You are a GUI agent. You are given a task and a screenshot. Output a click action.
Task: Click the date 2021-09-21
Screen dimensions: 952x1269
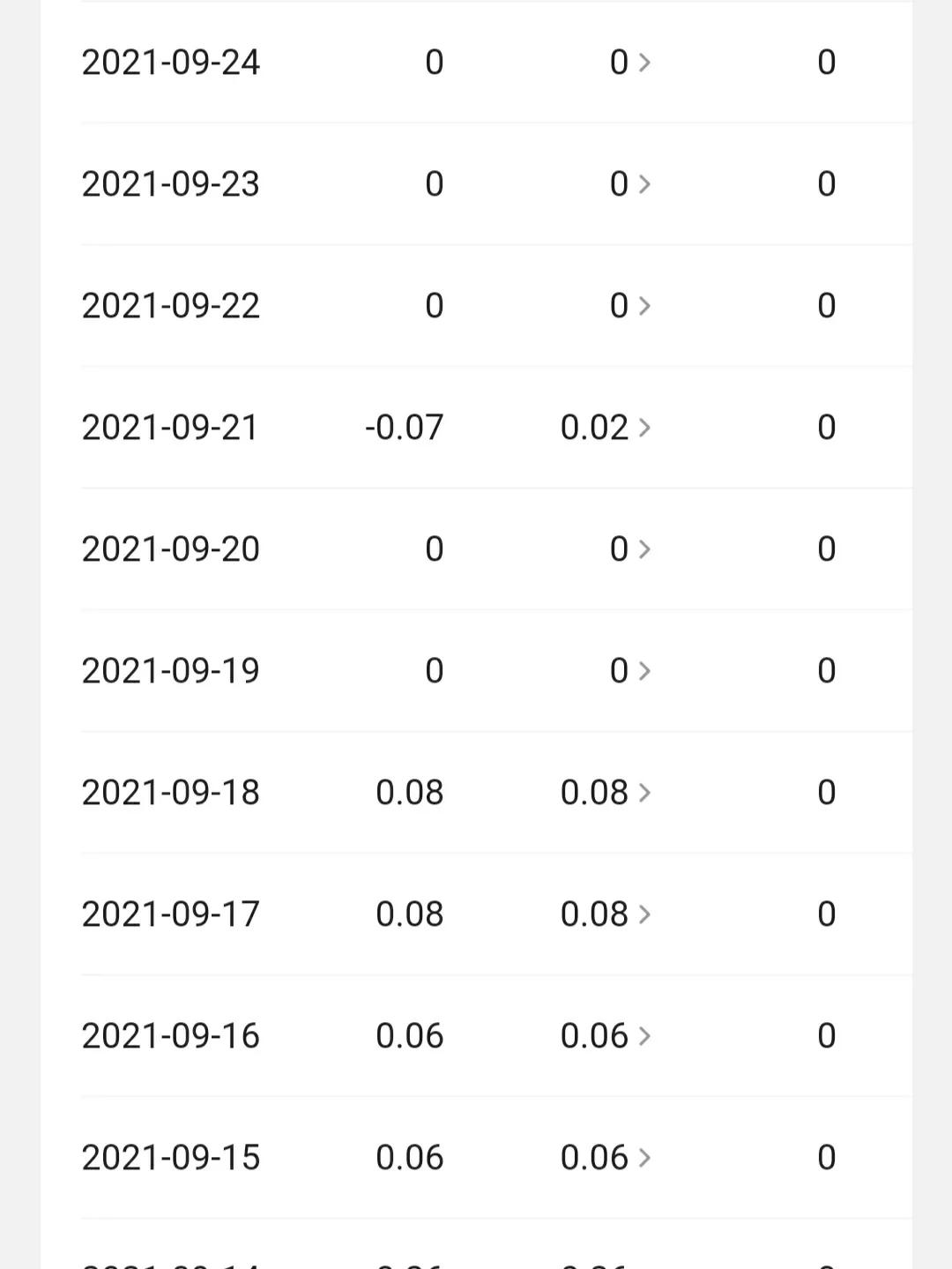point(170,426)
